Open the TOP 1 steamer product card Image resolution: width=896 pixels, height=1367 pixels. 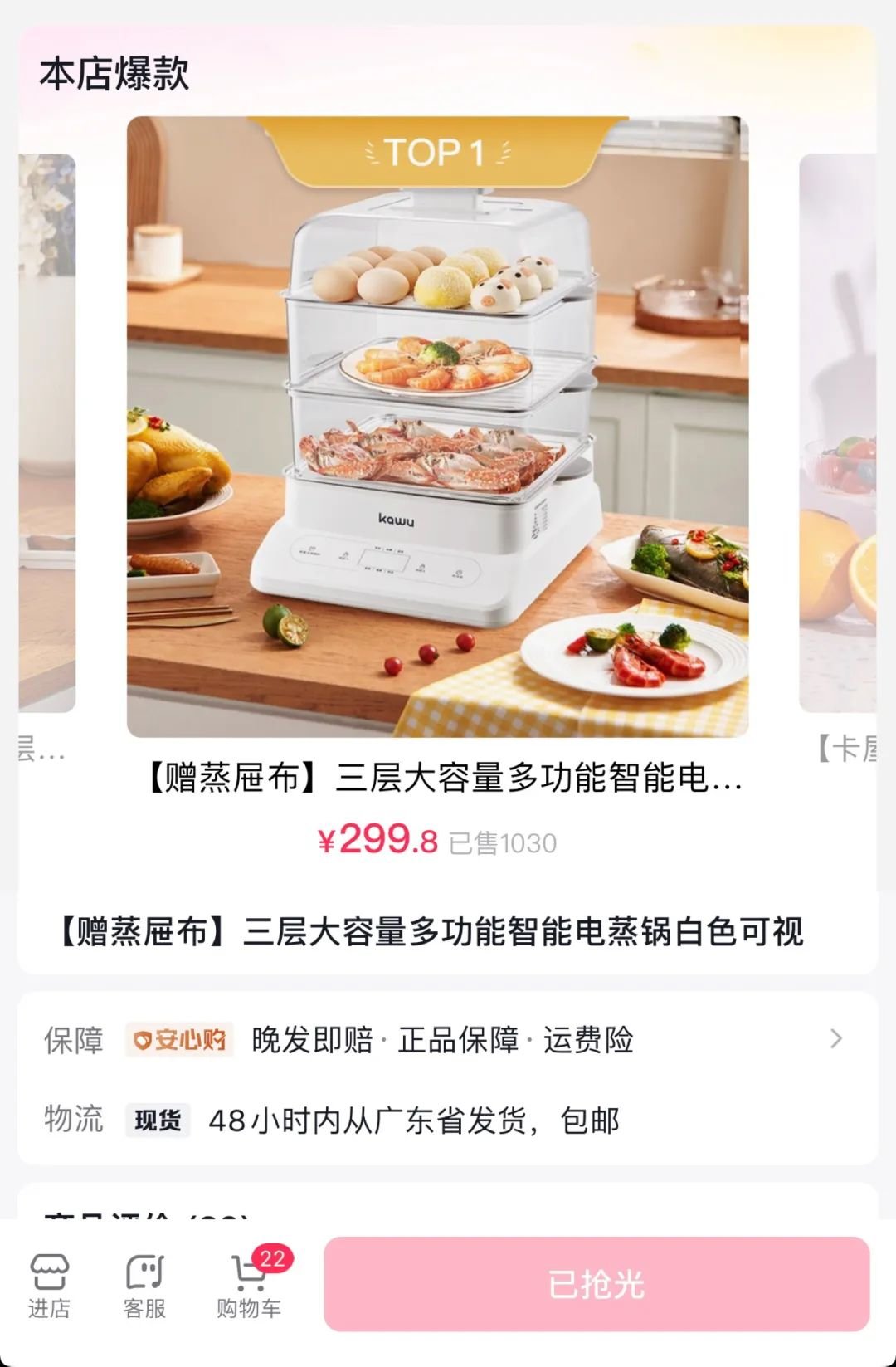click(x=437, y=427)
